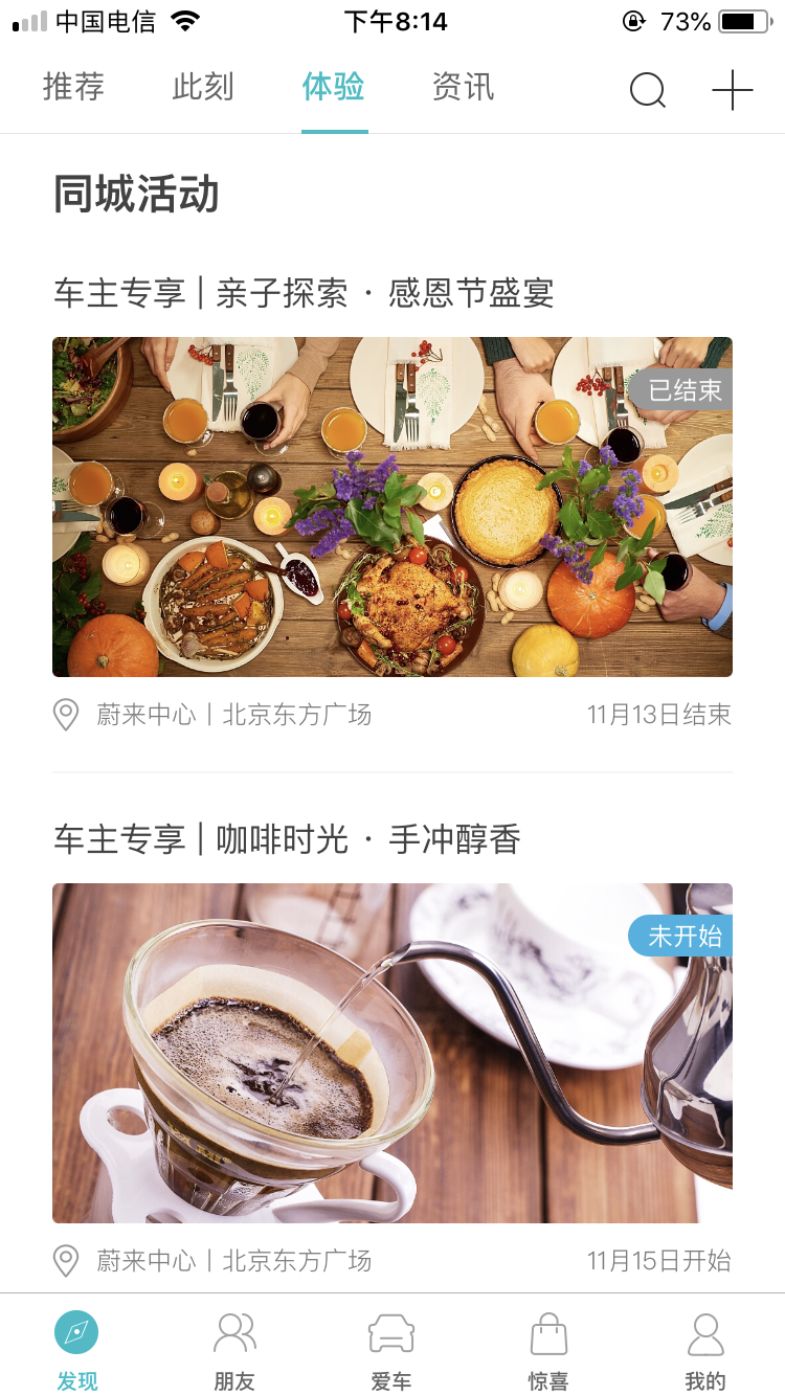Switch to the 此刻 tab
The width and height of the screenshot is (785, 1396).
point(203,88)
